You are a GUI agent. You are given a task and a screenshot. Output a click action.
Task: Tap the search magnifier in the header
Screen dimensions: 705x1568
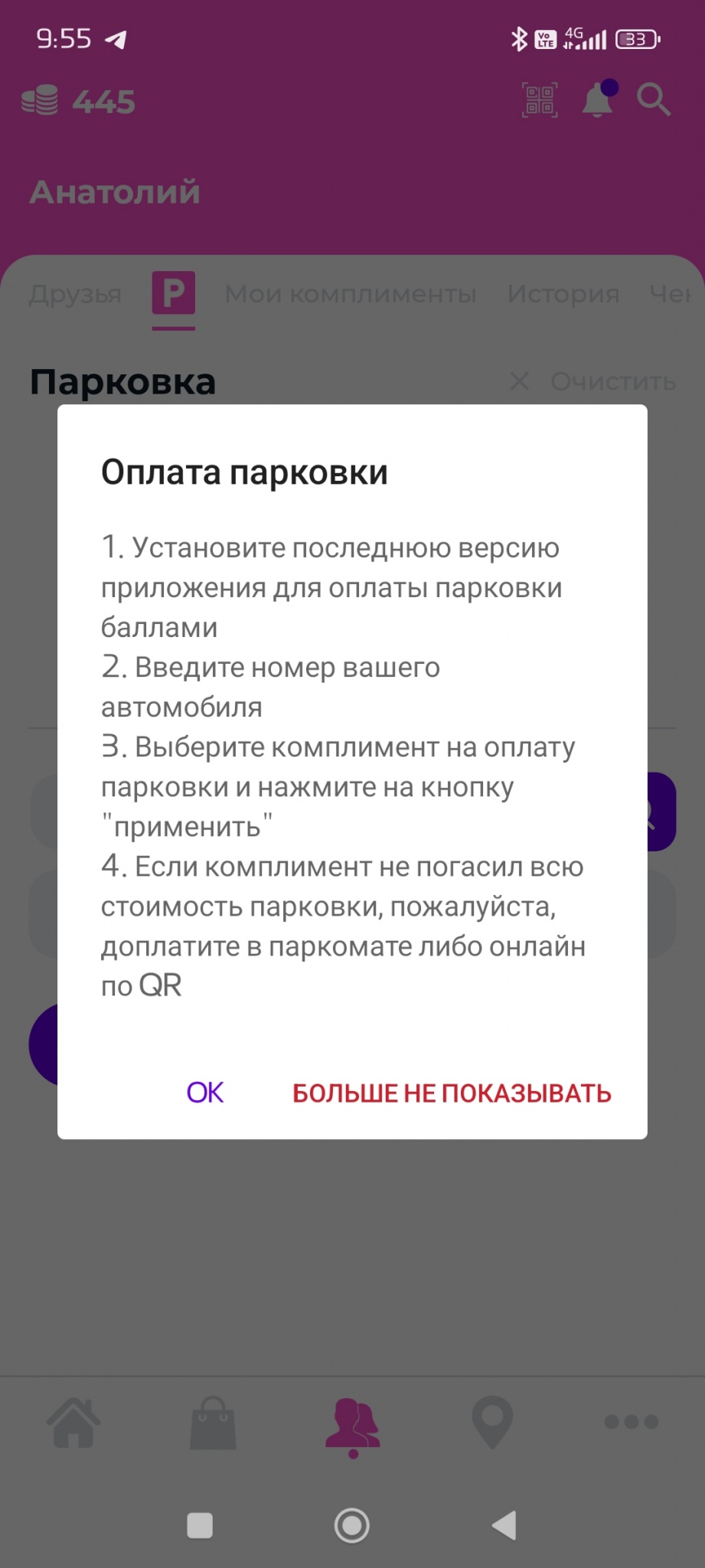654,100
